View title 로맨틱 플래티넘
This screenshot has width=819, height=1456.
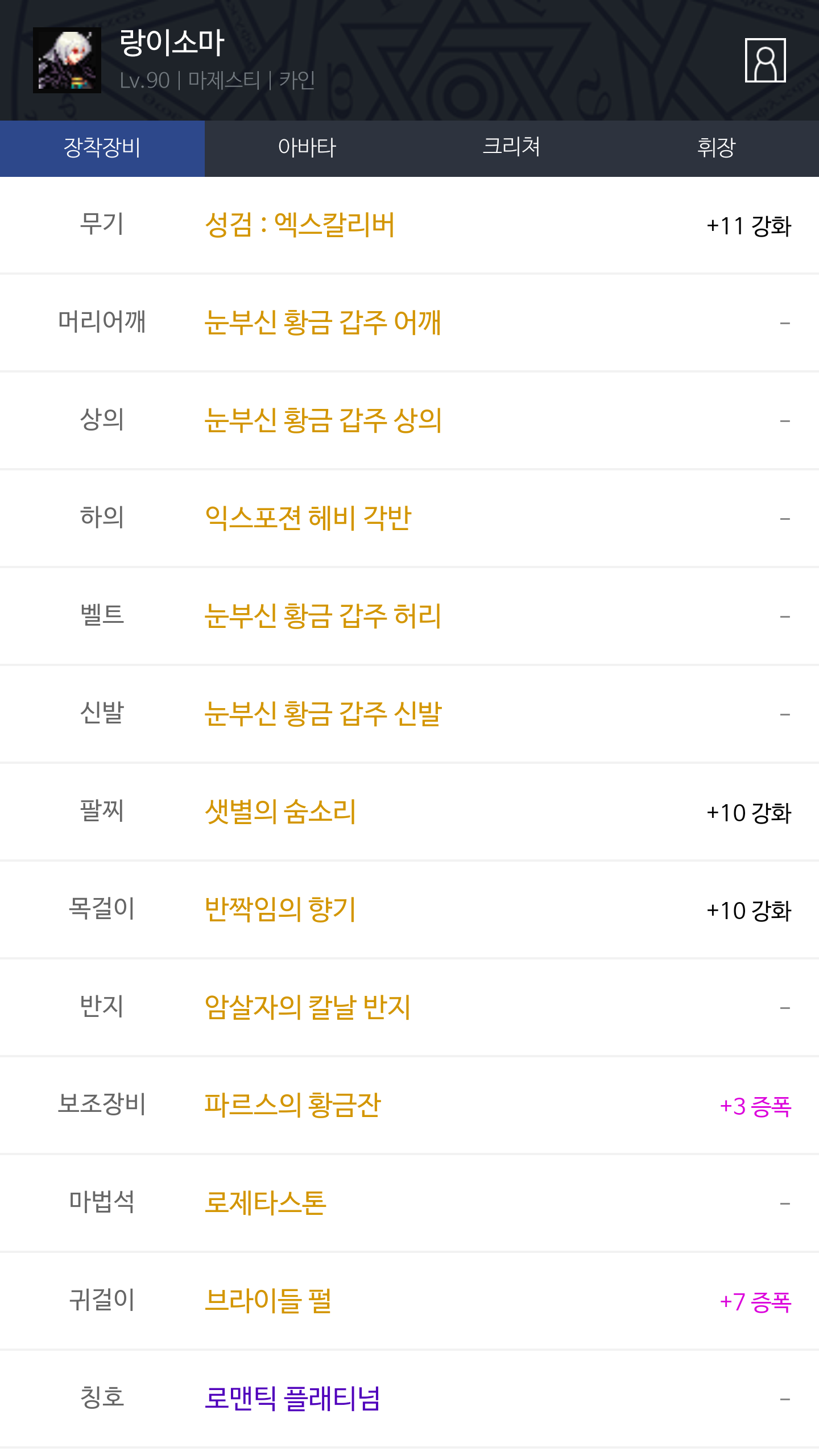pos(292,1399)
